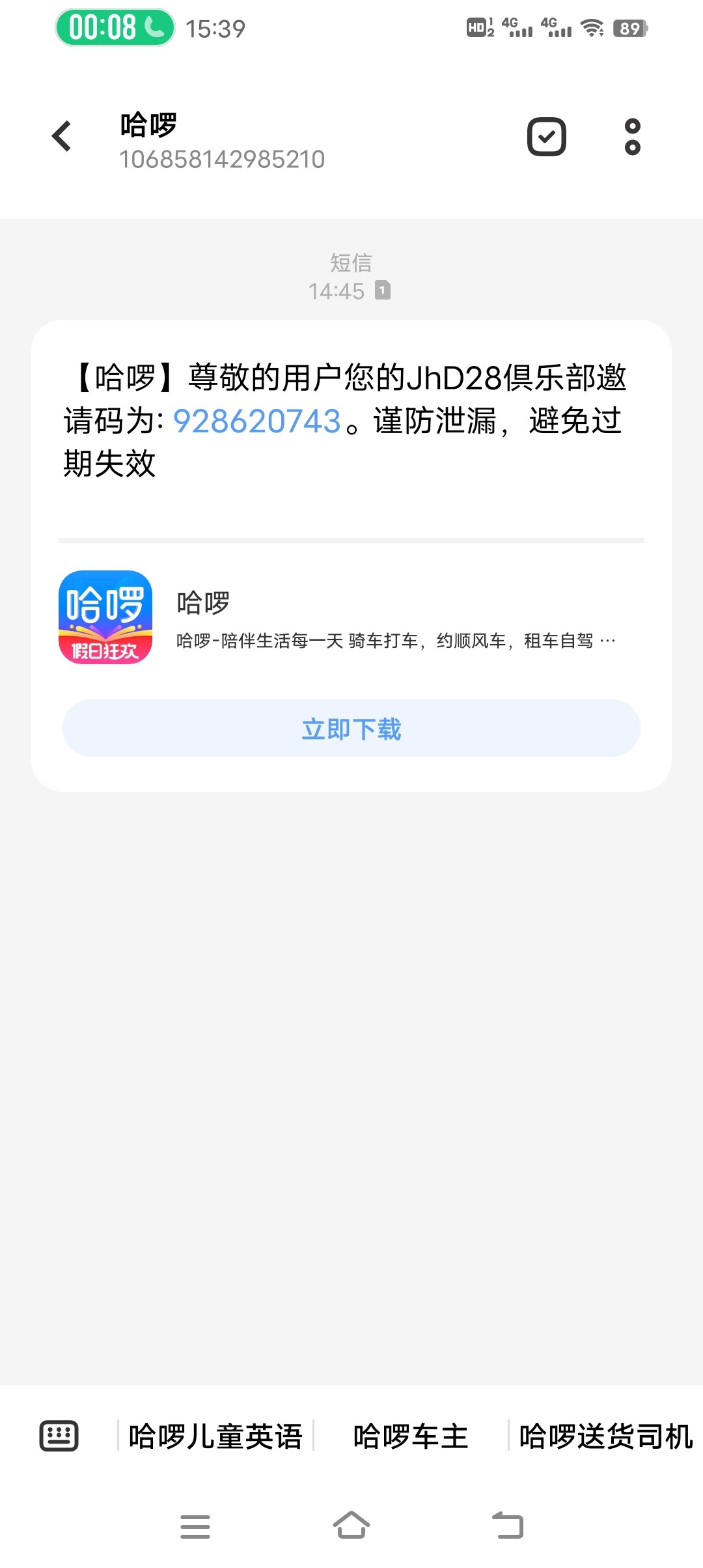Viewport: 703px width, 1568px height.
Task: Return to the ongoing call timer
Action: tap(115, 28)
